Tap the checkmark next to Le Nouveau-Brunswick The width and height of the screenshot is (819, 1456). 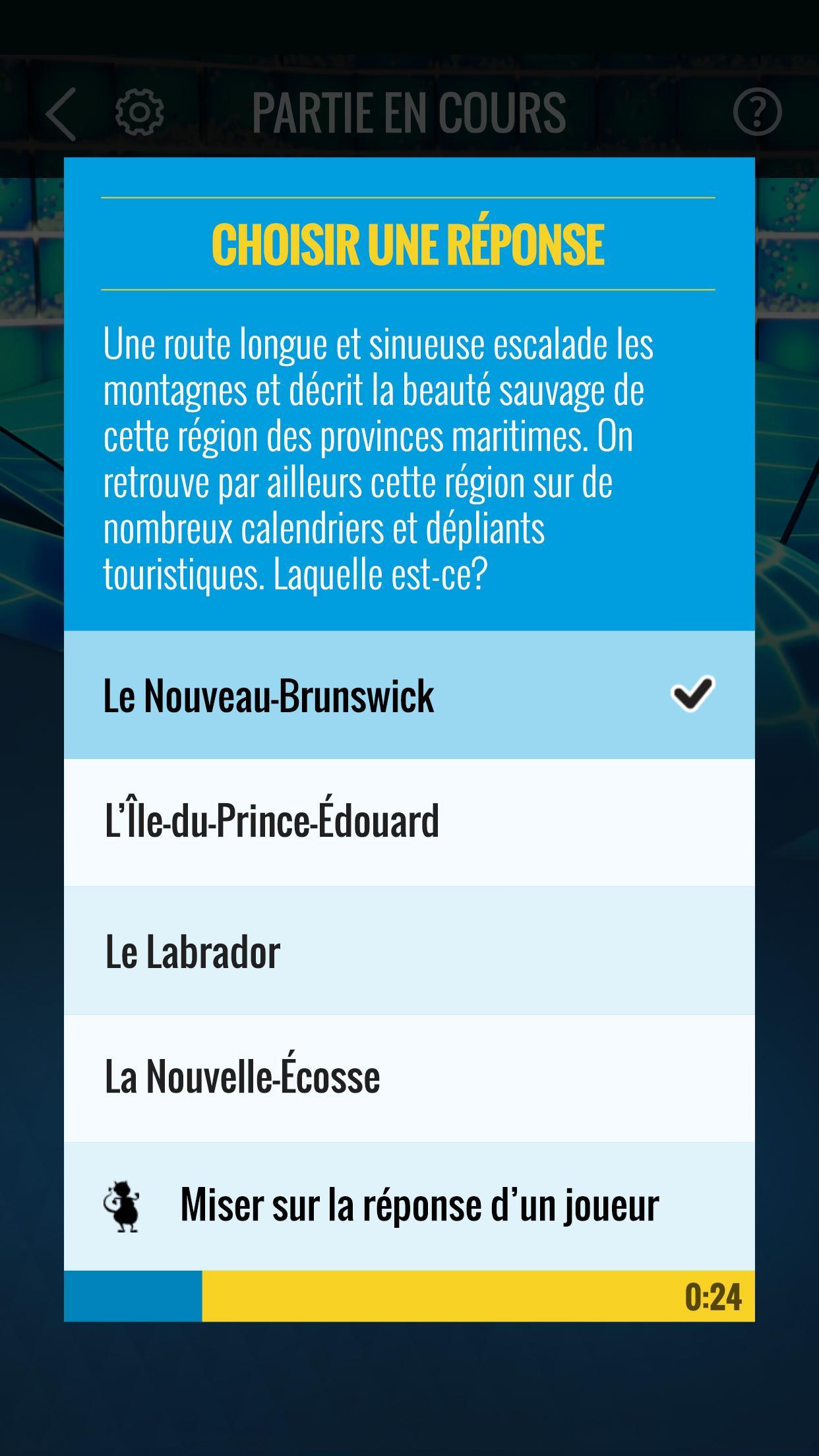click(x=692, y=692)
